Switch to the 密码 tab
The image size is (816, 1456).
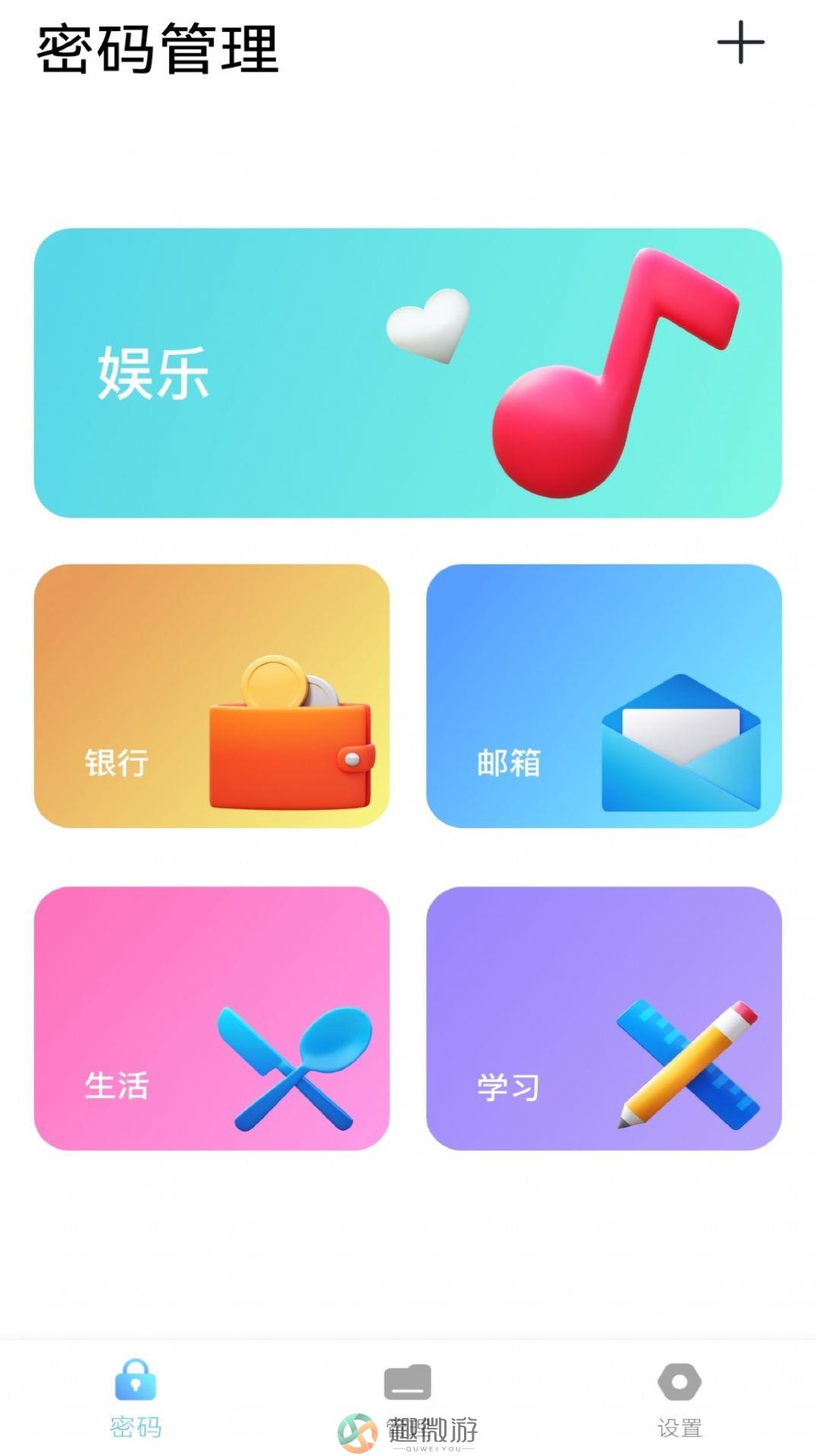tap(136, 1400)
